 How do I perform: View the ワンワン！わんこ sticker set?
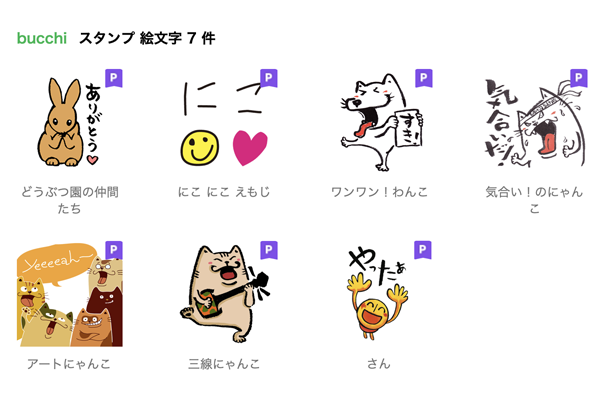coord(379,126)
